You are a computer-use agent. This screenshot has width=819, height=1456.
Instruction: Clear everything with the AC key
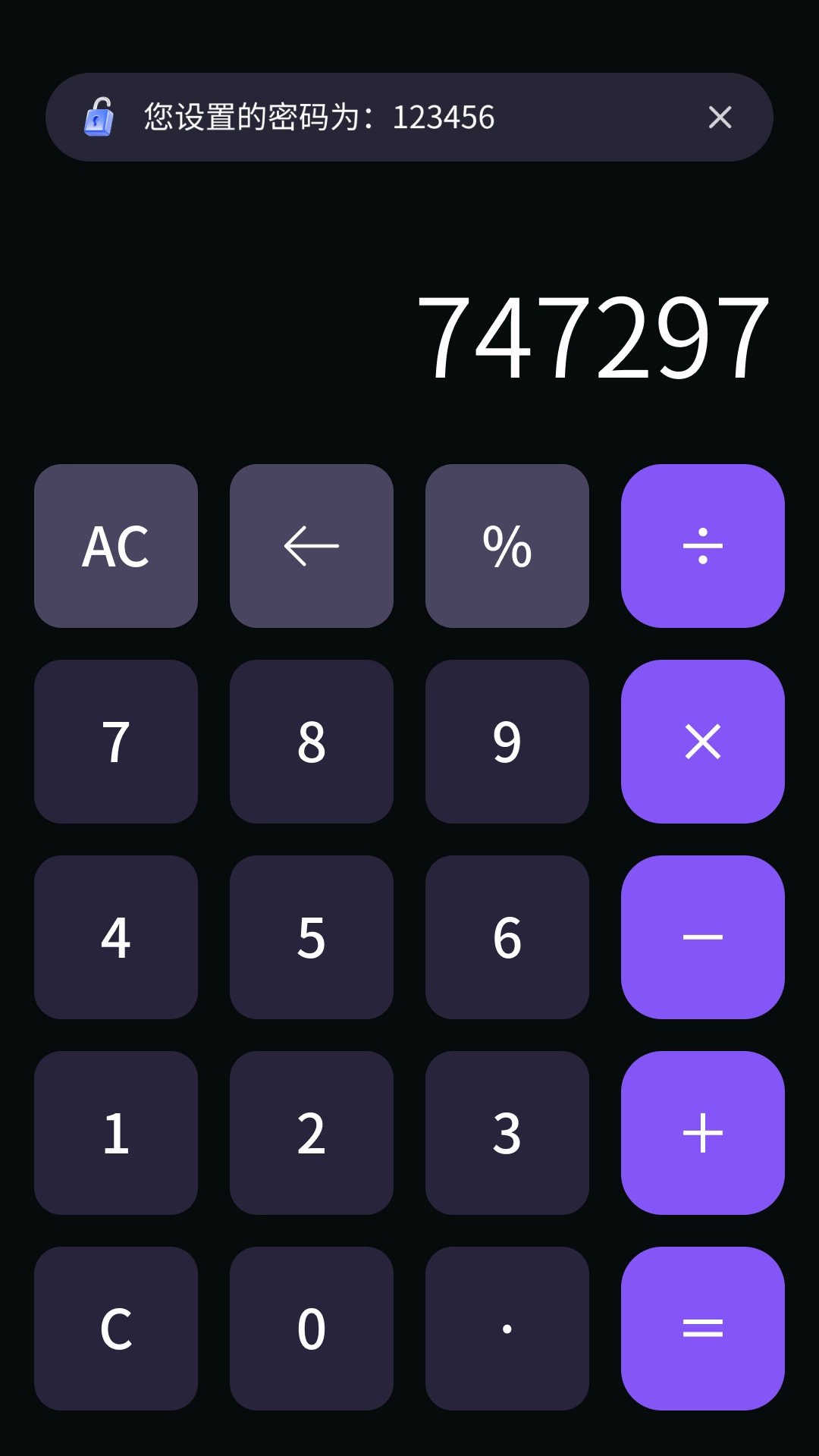pyautogui.click(x=116, y=546)
